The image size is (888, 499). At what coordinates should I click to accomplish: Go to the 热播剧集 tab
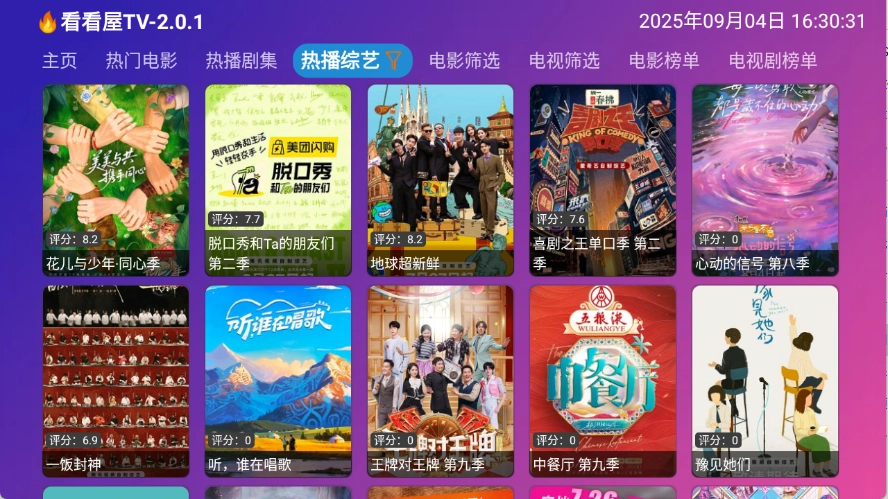pos(241,60)
